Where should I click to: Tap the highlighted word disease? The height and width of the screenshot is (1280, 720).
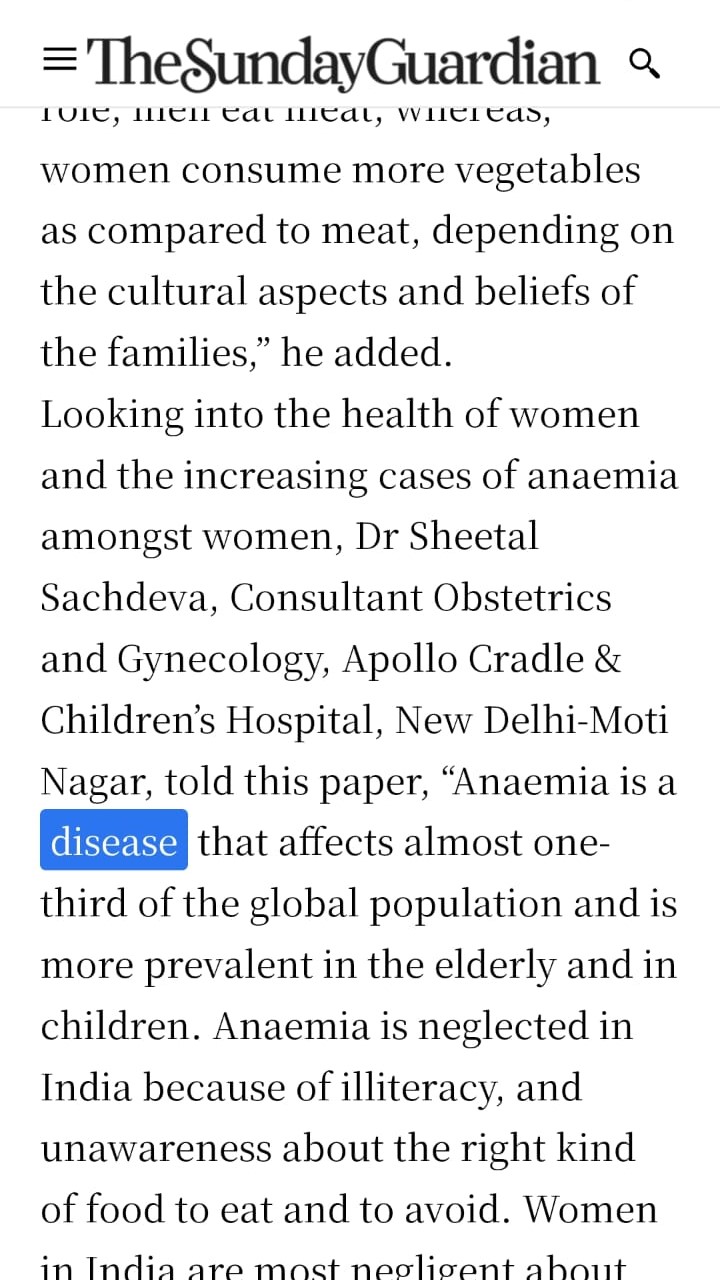coord(114,842)
